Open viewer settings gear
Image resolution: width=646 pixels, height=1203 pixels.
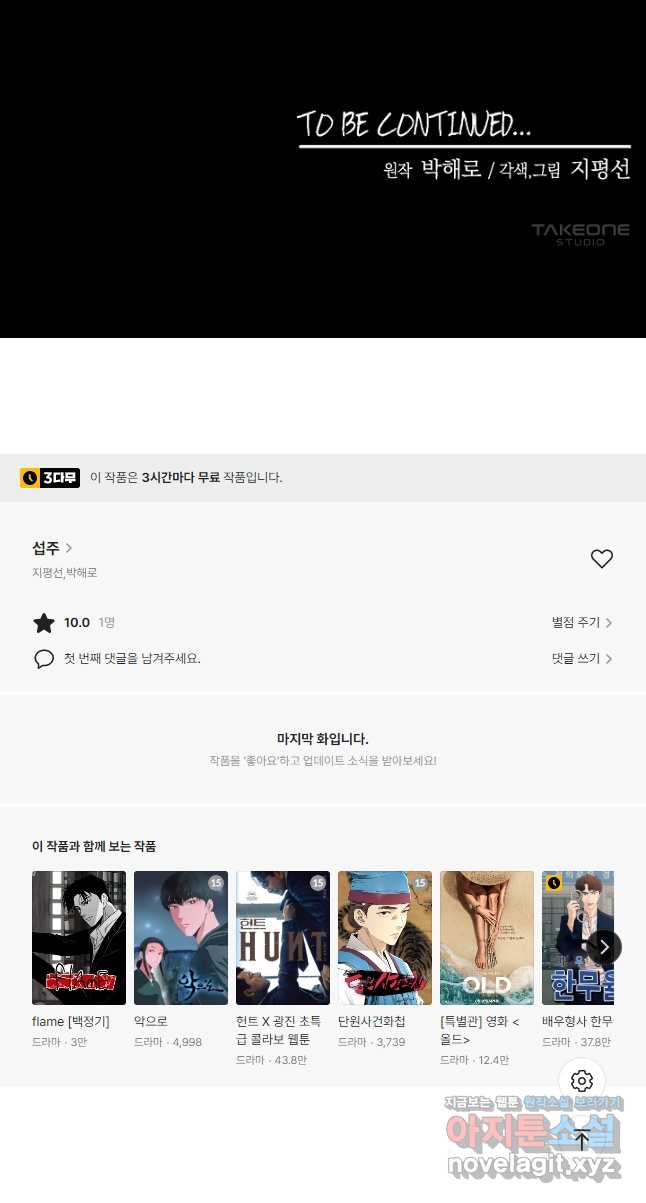(582, 1081)
